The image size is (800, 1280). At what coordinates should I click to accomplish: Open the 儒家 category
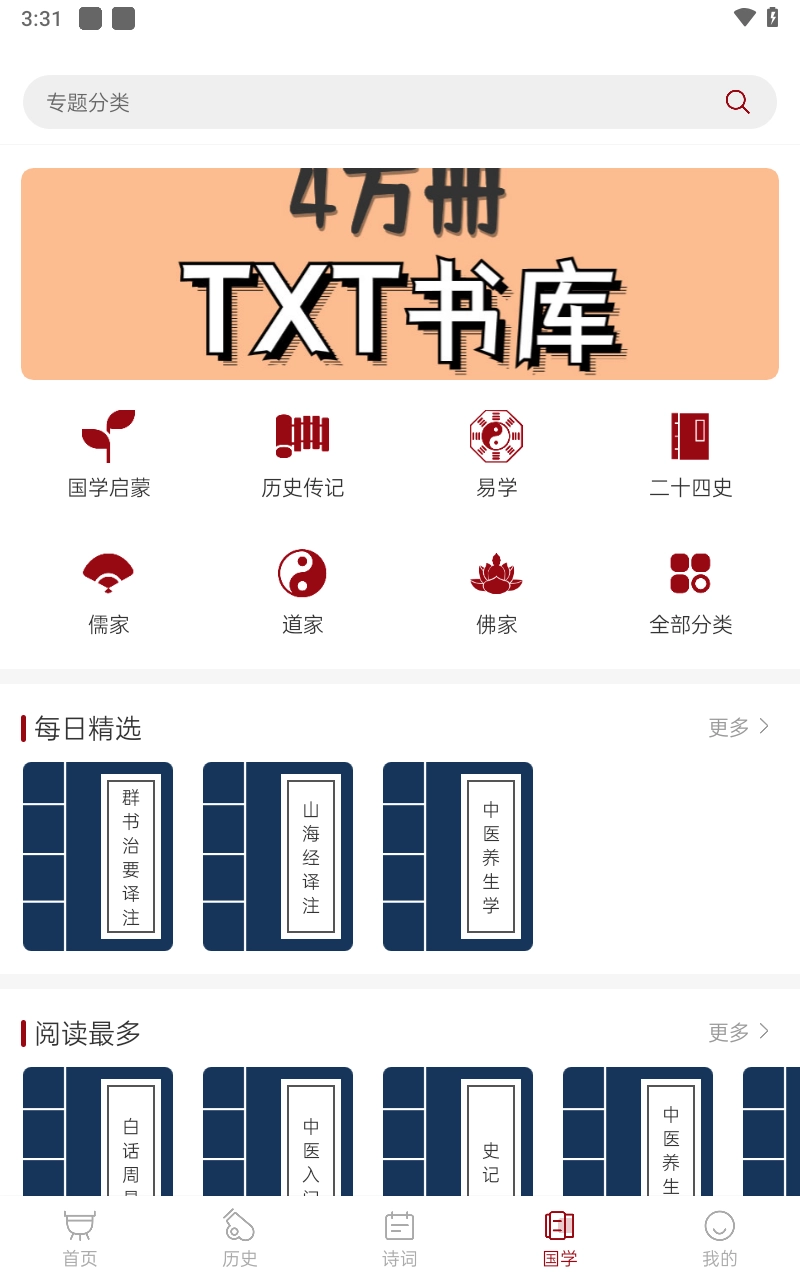click(x=109, y=592)
